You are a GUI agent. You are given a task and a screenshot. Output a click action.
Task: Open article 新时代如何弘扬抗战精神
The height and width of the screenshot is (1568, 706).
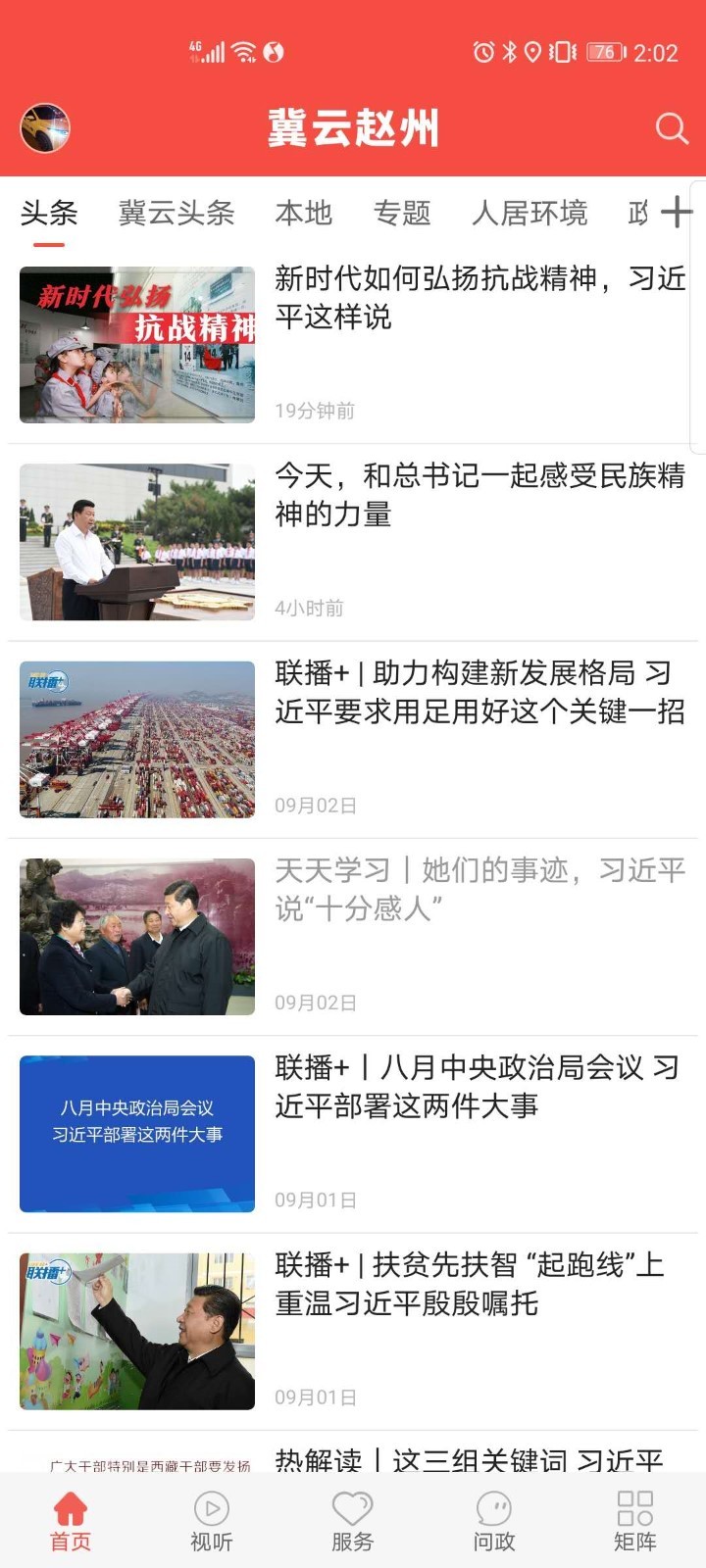click(479, 298)
